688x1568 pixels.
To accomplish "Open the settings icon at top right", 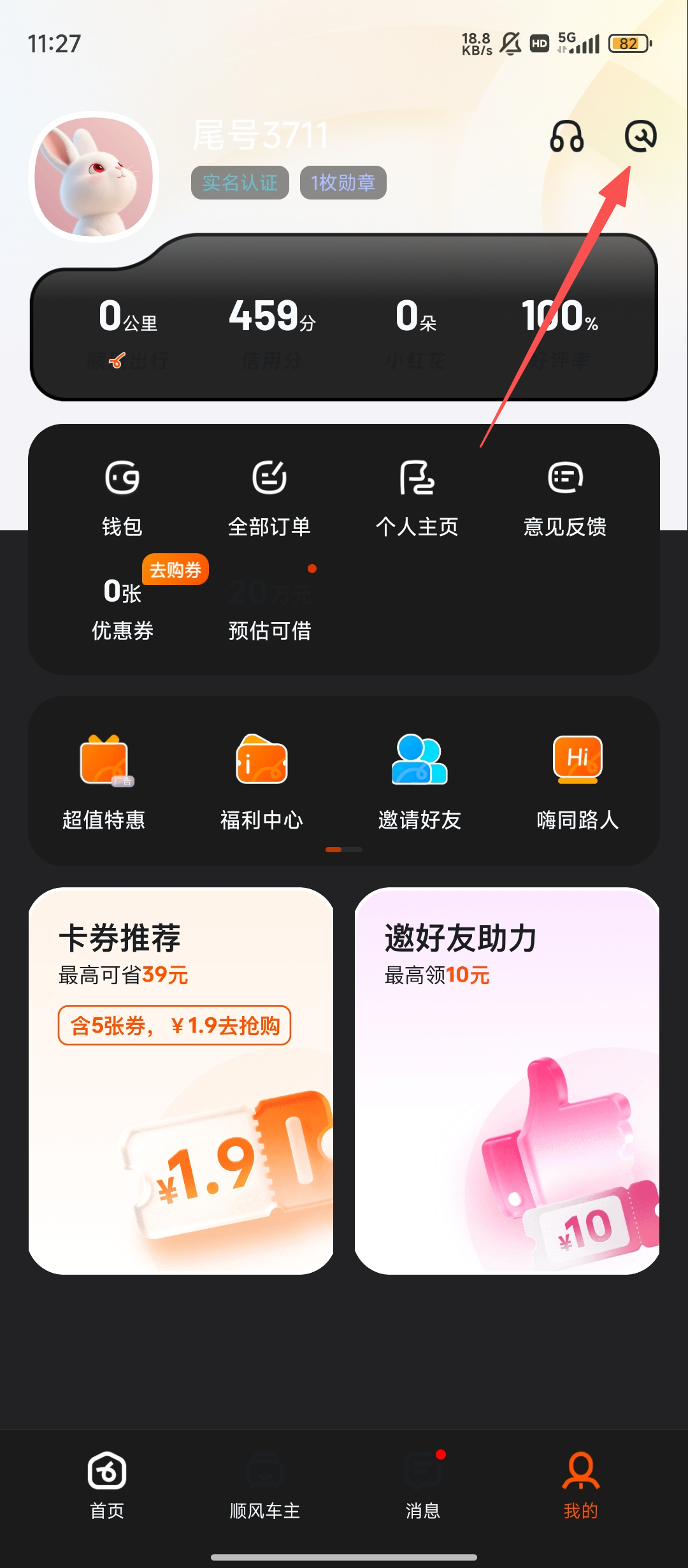I will point(640,136).
